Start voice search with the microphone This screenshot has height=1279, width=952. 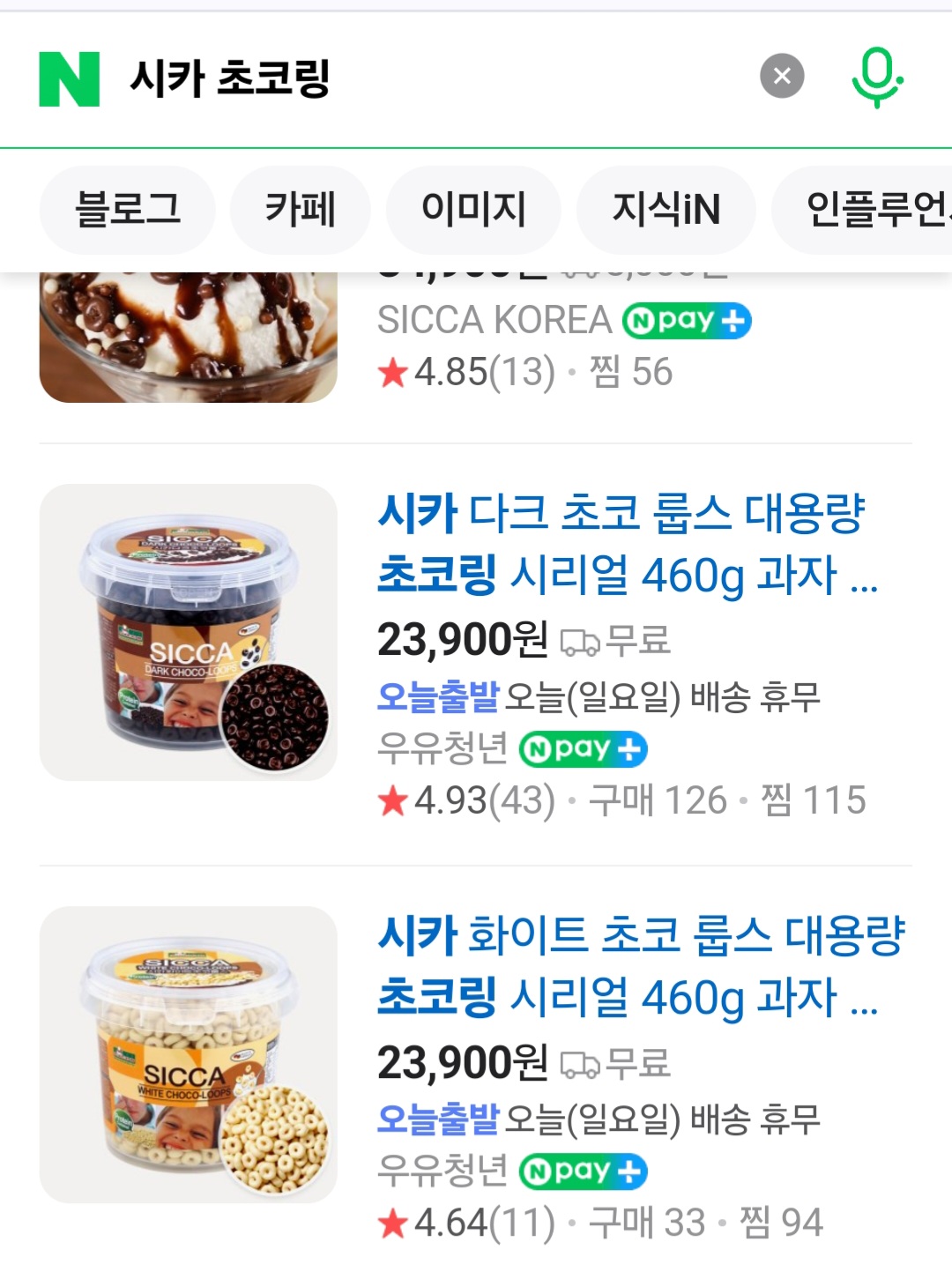pyautogui.click(x=876, y=78)
